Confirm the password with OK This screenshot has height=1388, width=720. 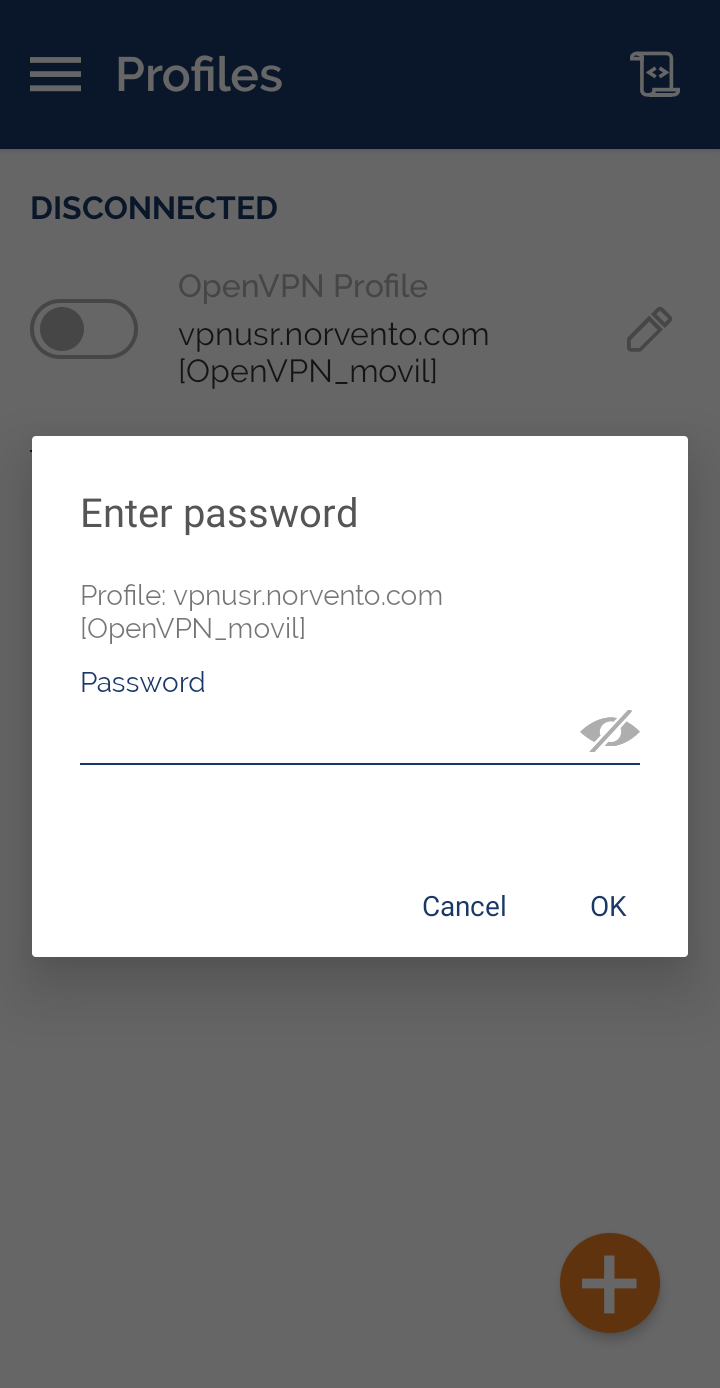pyautogui.click(x=608, y=906)
